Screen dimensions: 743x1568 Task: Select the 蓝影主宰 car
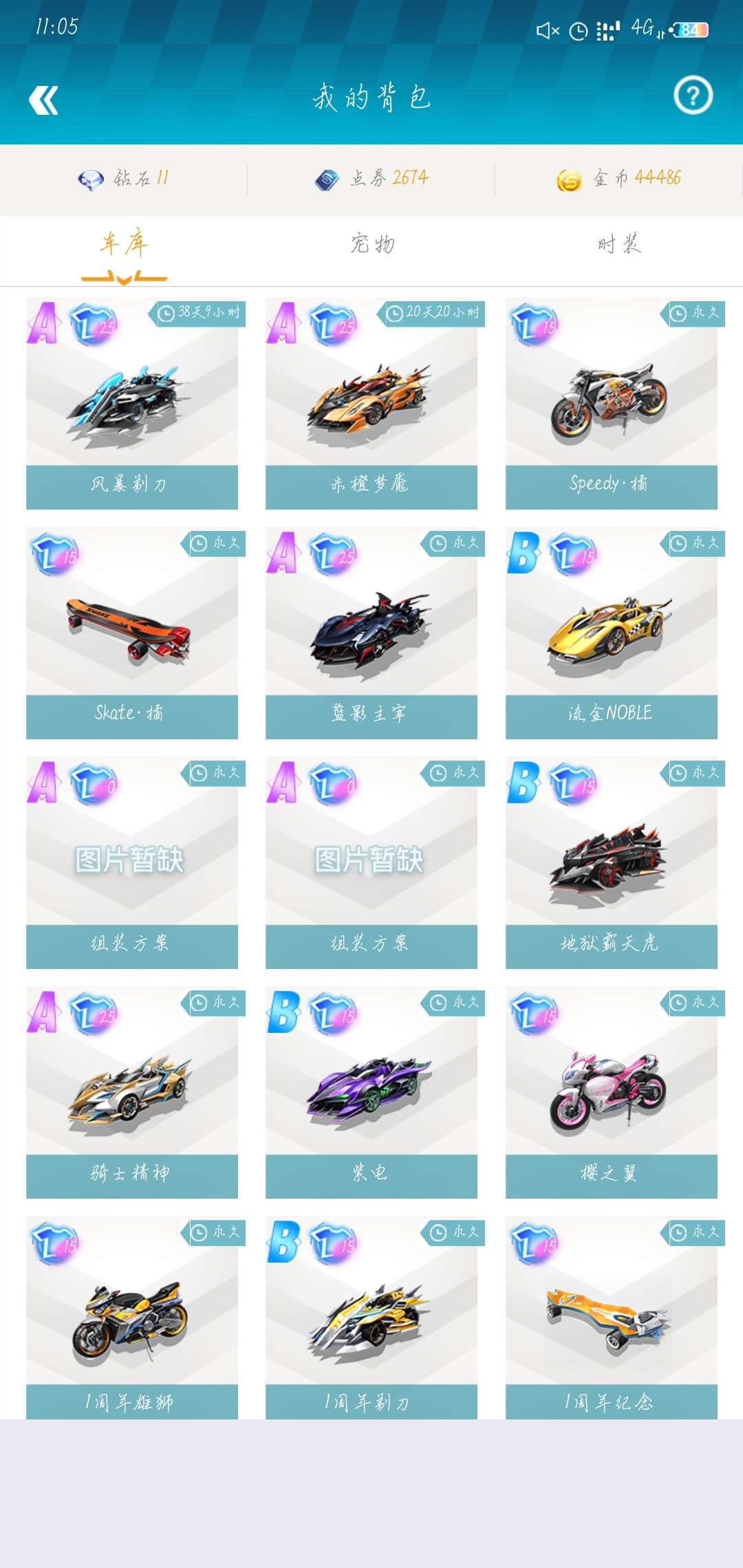point(371,633)
